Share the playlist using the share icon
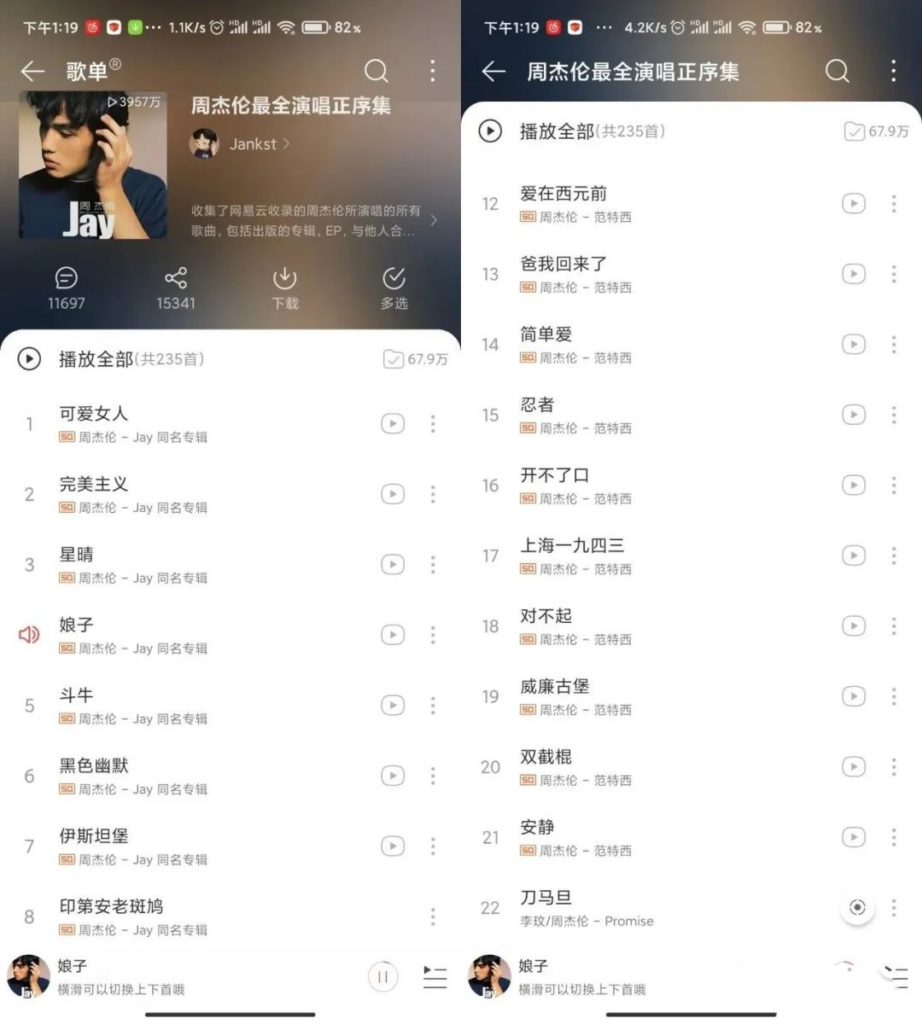Screen dimensions: 922x1024 click(175, 281)
